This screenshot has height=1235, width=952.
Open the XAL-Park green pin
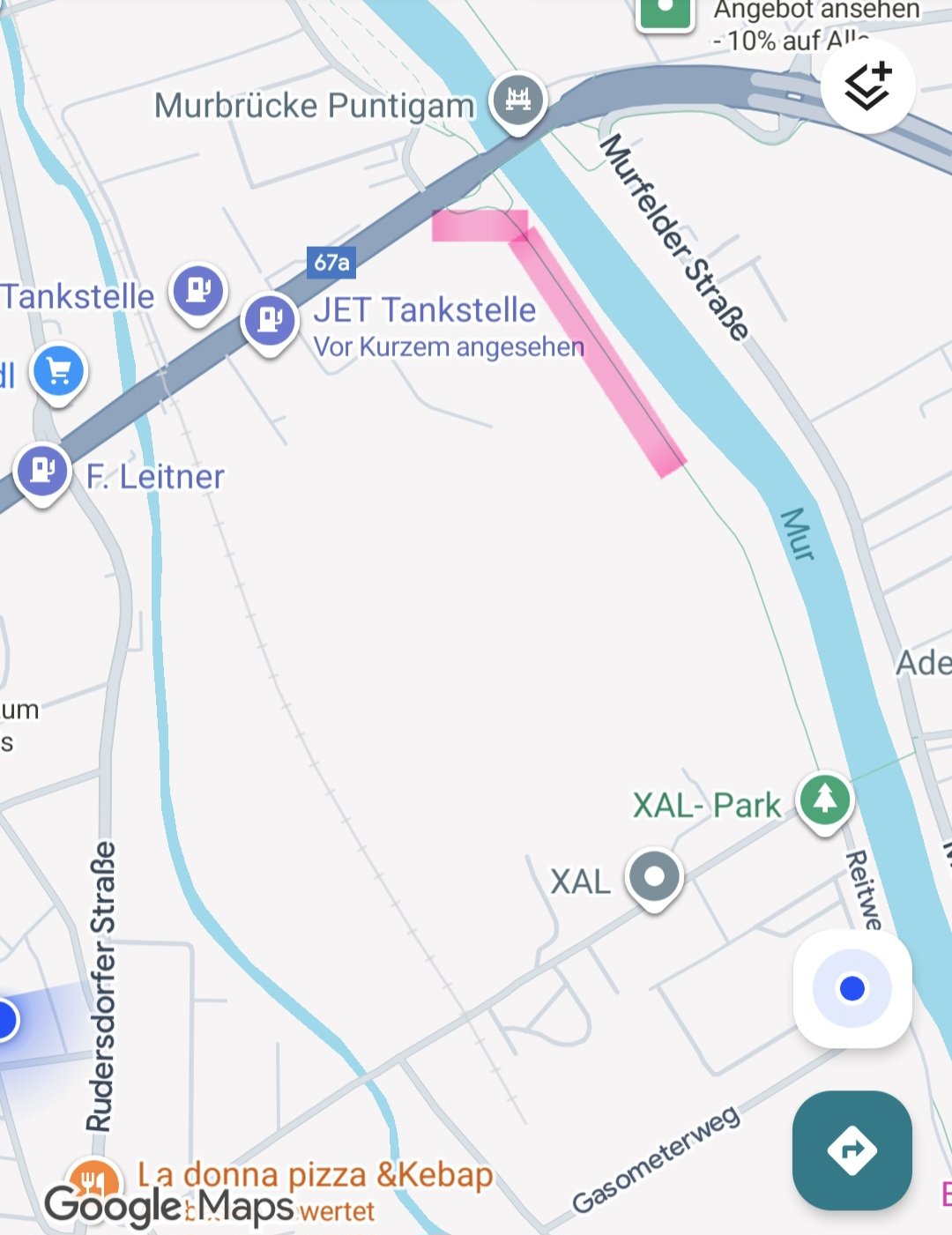[824, 799]
